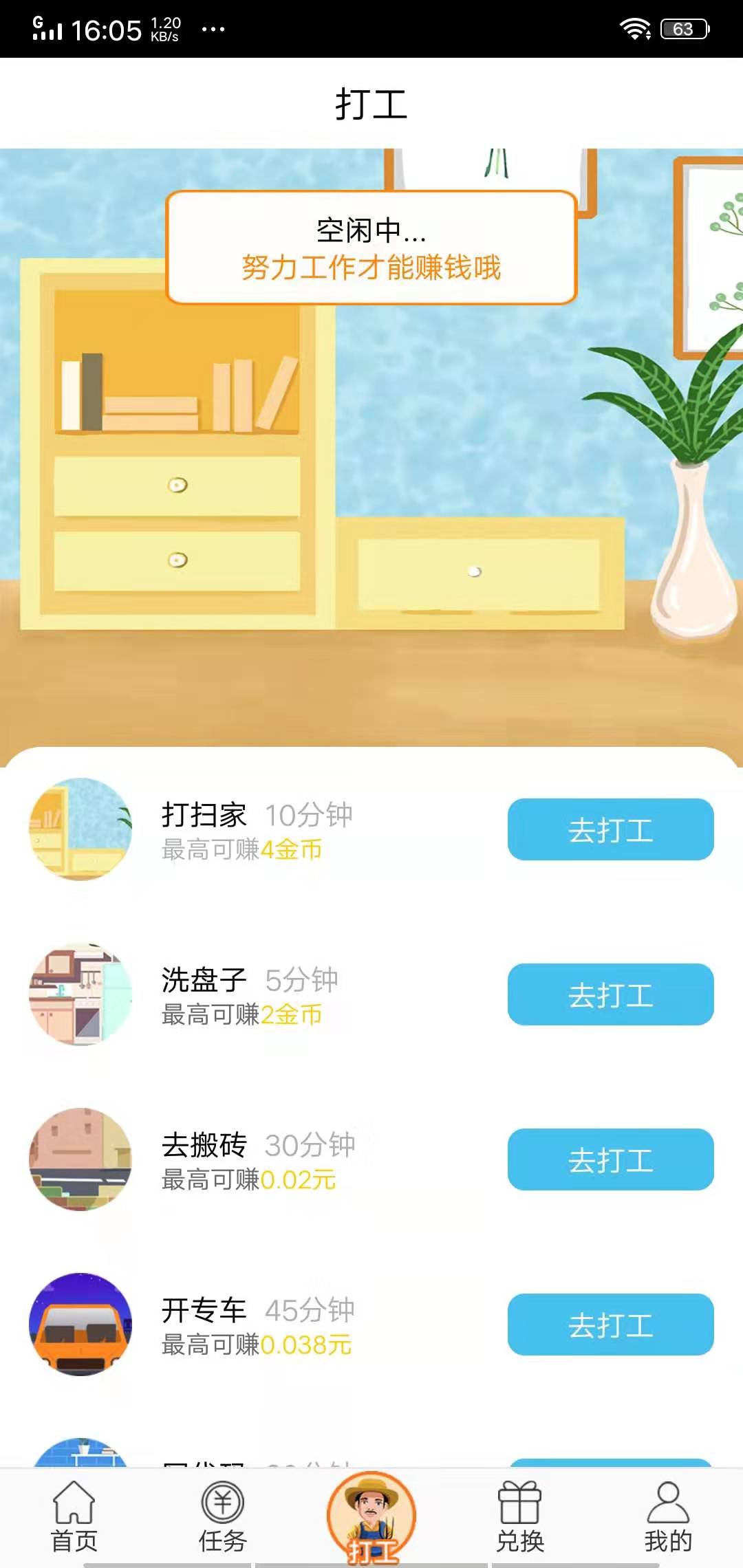Tap the 空闲中 speech bubble
743x1568 pixels.
(x=371, y=248)
